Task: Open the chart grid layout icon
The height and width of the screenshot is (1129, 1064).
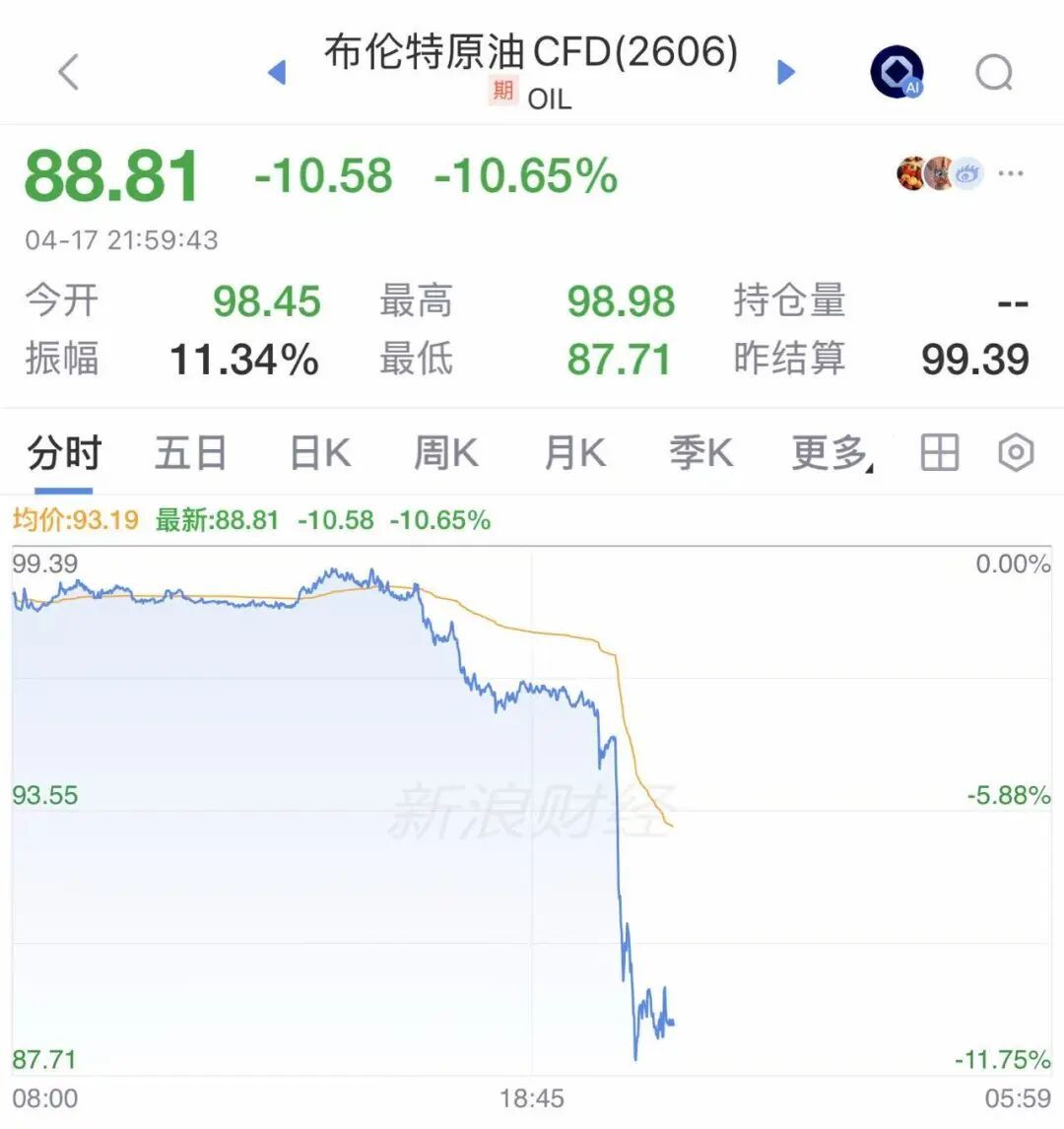Action: [939, 453]
